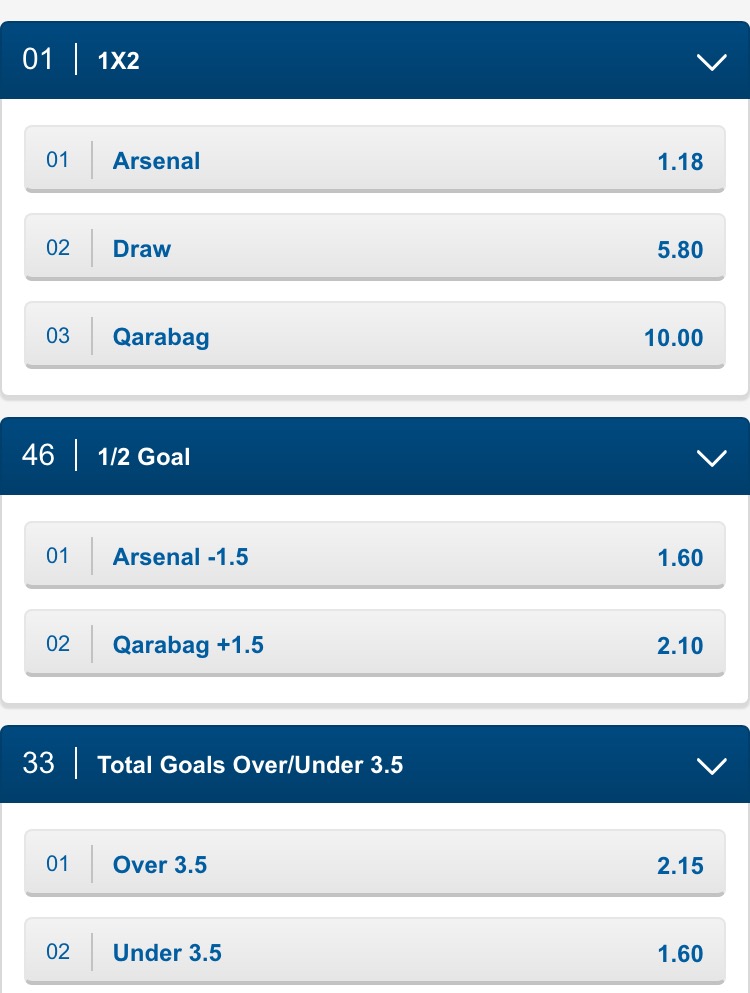Screen dimensions: 750x993
Task: Collapse the 1/2 Goal section
Action: [711, 457]
